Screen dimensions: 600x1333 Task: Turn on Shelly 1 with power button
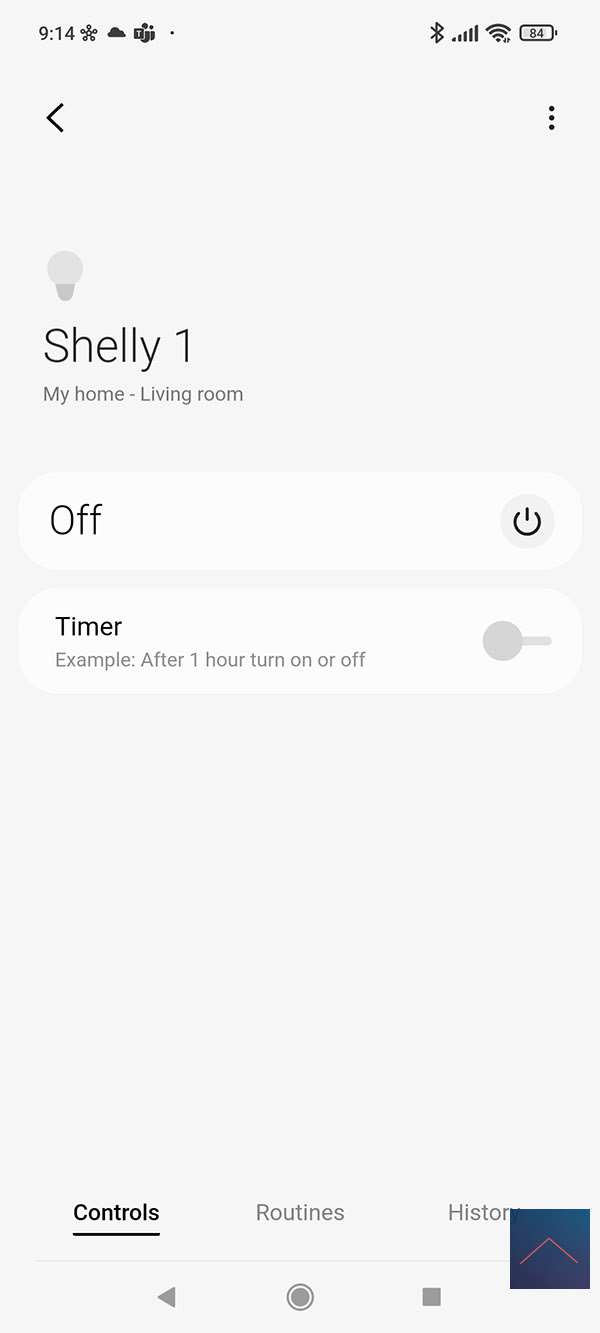coord(527,522)
